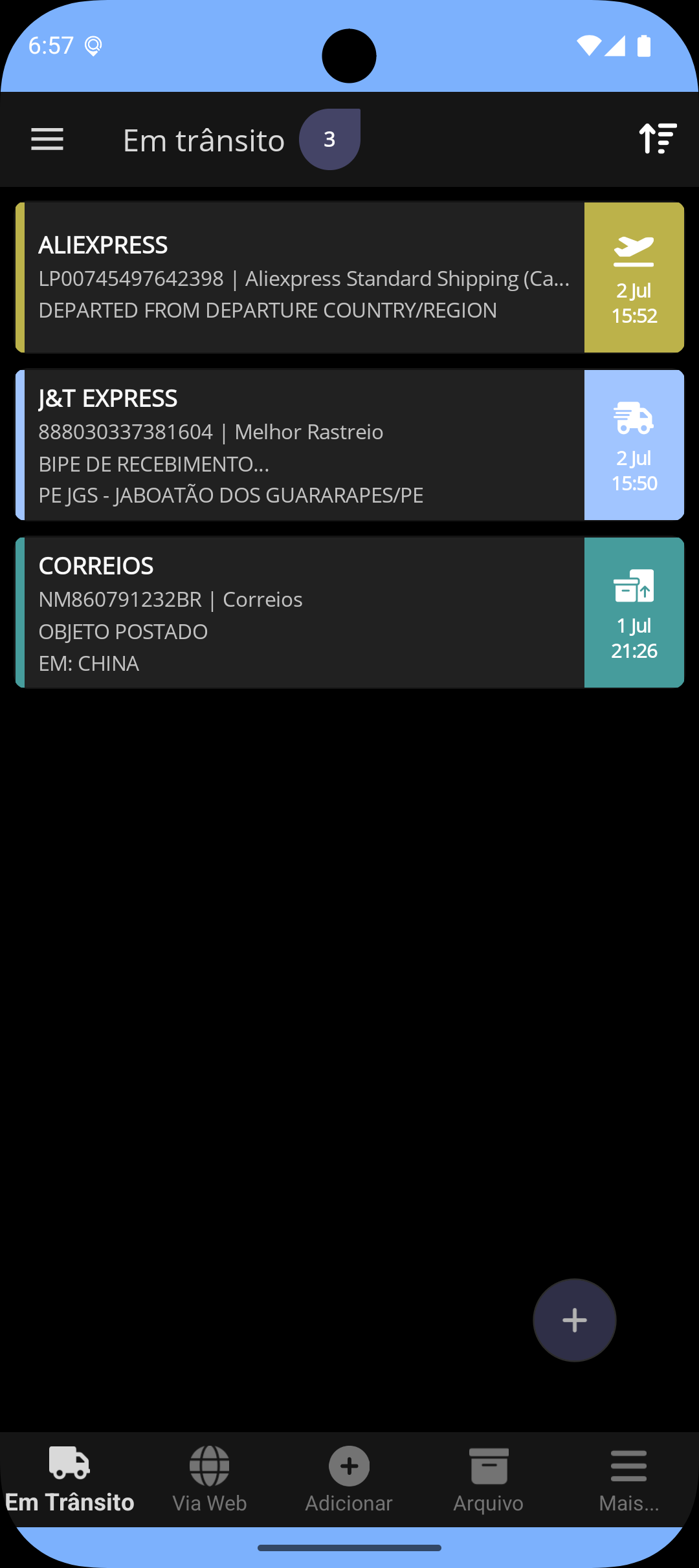Viewport: 699px width, 1568px height.
Task: Switch to the Arquivo tab
Action: click(489, 1480)
